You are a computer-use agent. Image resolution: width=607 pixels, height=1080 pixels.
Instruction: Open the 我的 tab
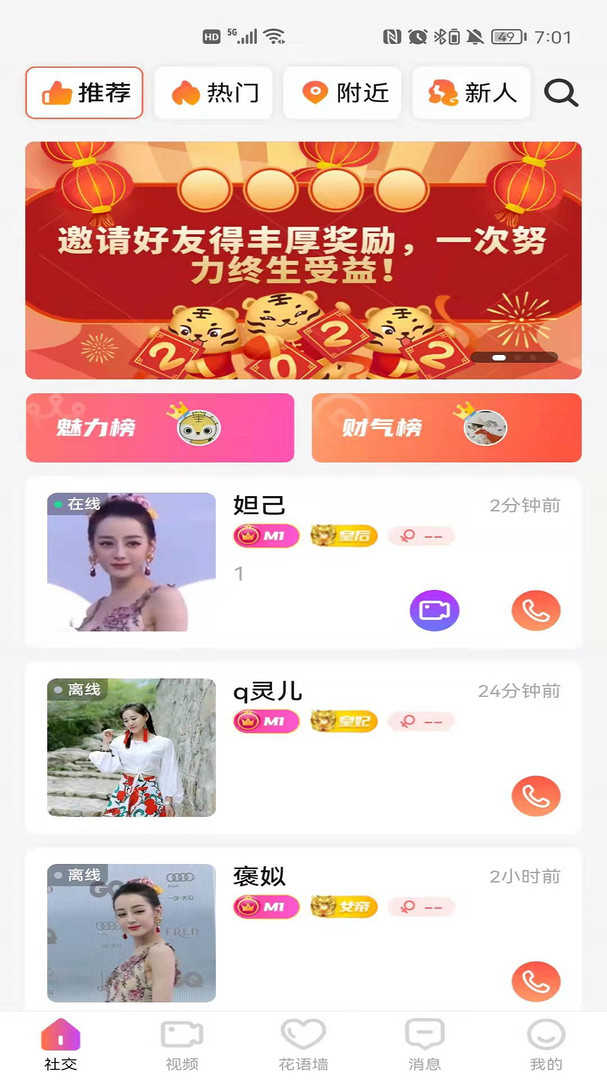point(546,1044)
